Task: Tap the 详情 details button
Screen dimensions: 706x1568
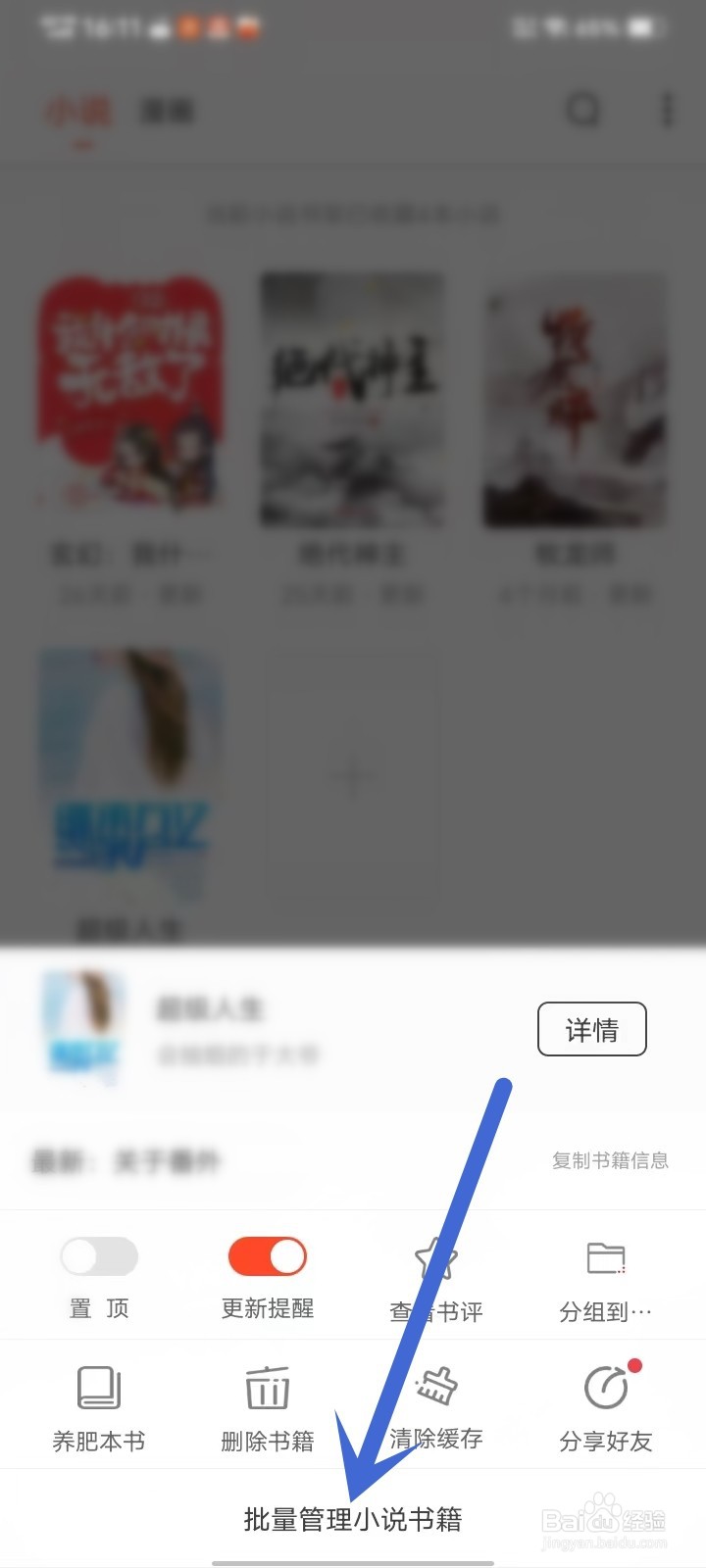Action: [x=592, y=1029]
